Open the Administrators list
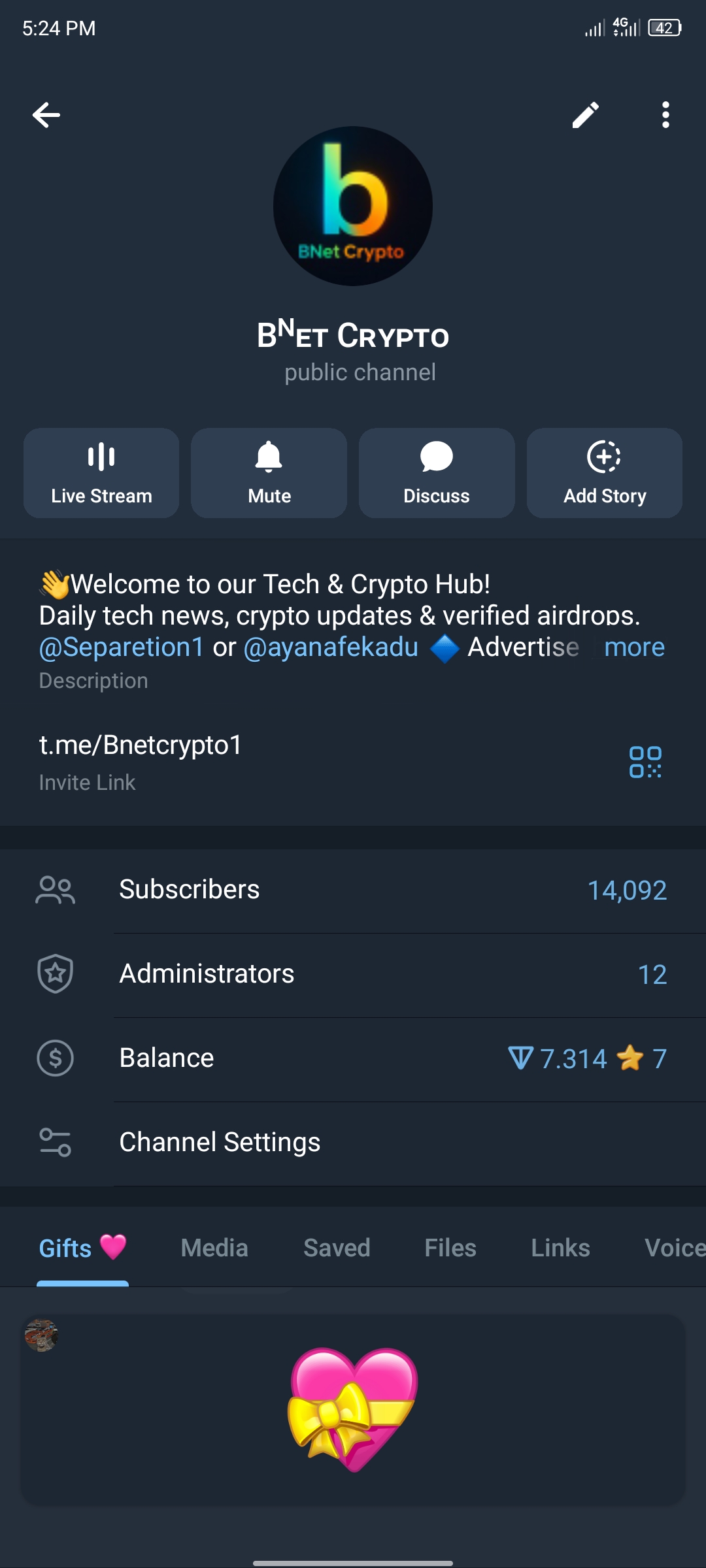706x1568 pixels. [353, 974]
